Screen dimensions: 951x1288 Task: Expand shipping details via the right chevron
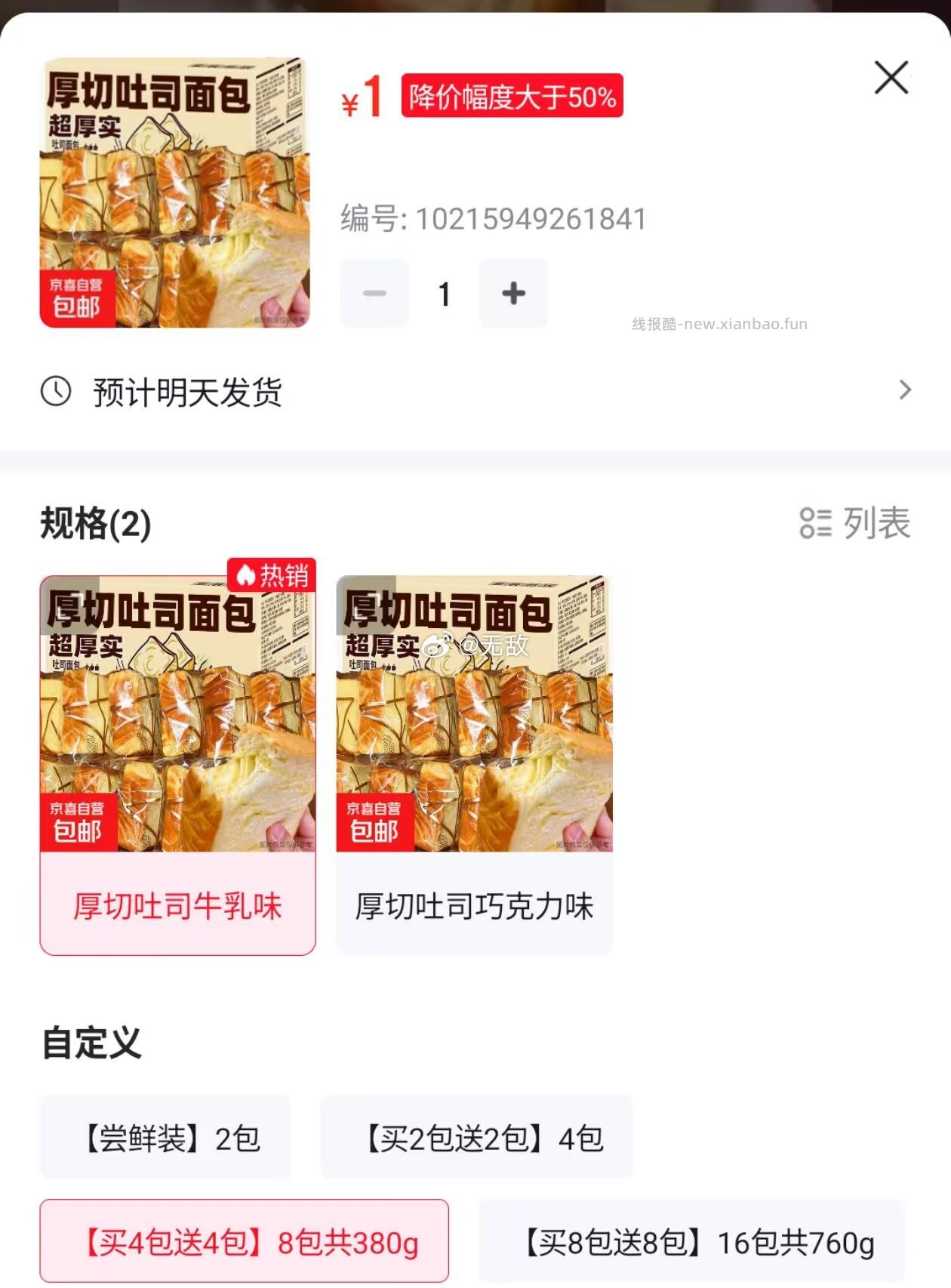click(906, 391)
